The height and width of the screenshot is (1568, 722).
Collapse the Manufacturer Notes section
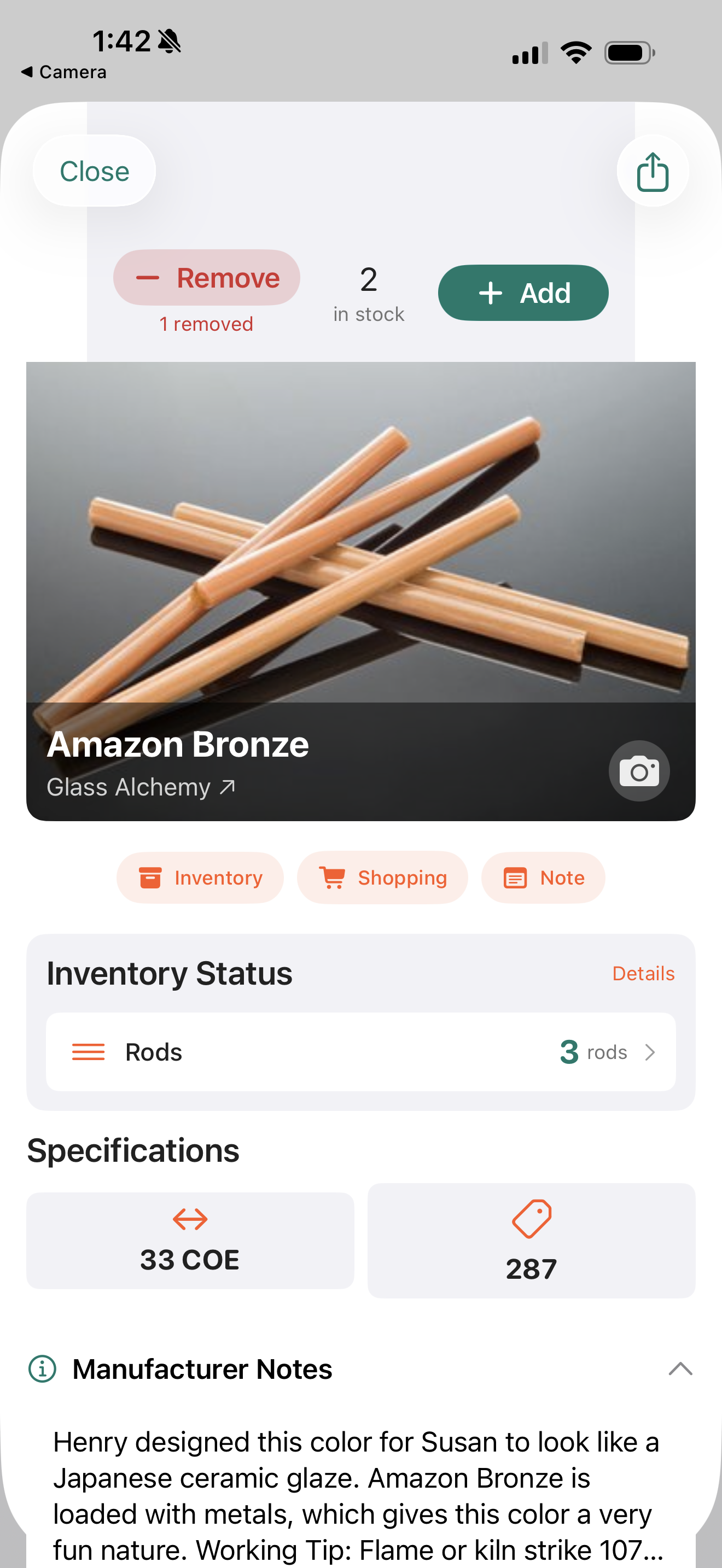681,1369
